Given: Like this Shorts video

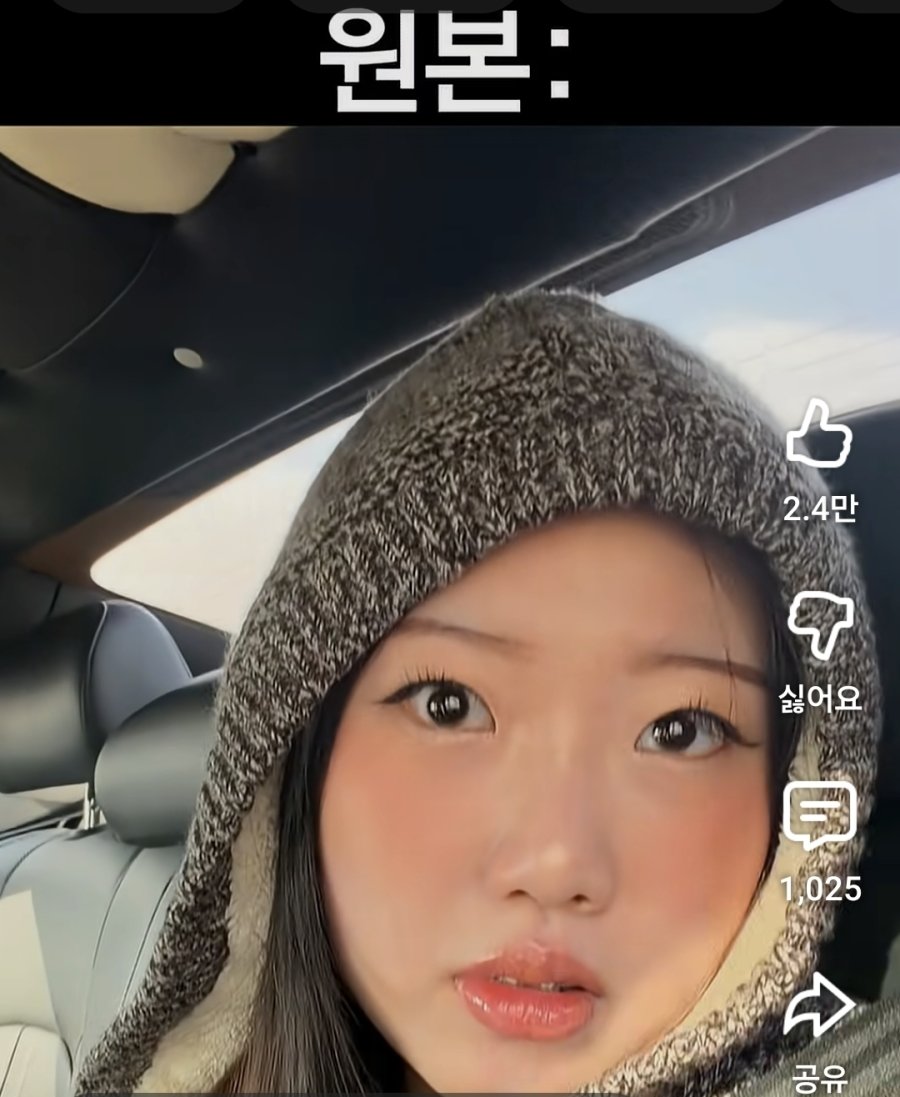Looking at the screenshot, I should pos(819,434).
